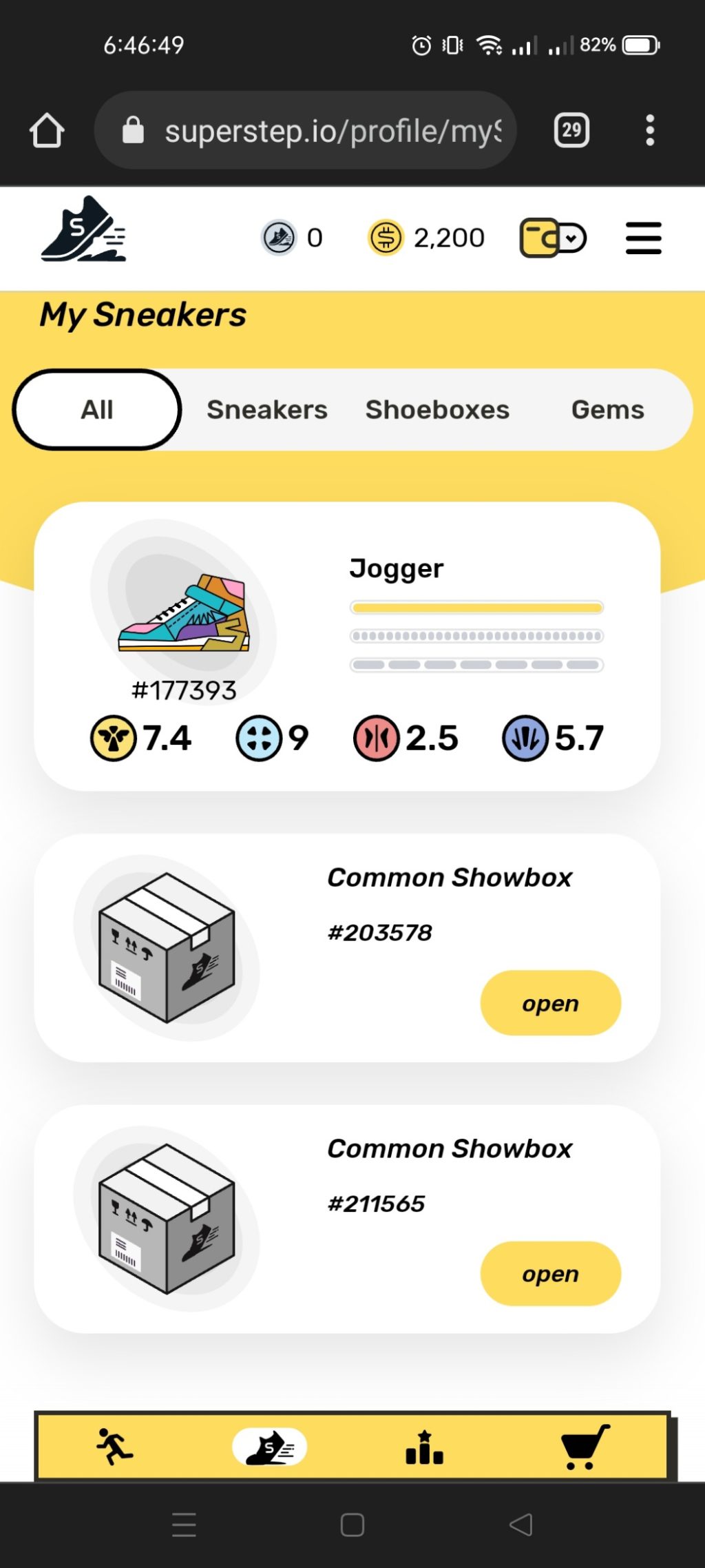Switch to the Shoeboxes tab
Screen dimensions: 705x1568
[437, 410]
